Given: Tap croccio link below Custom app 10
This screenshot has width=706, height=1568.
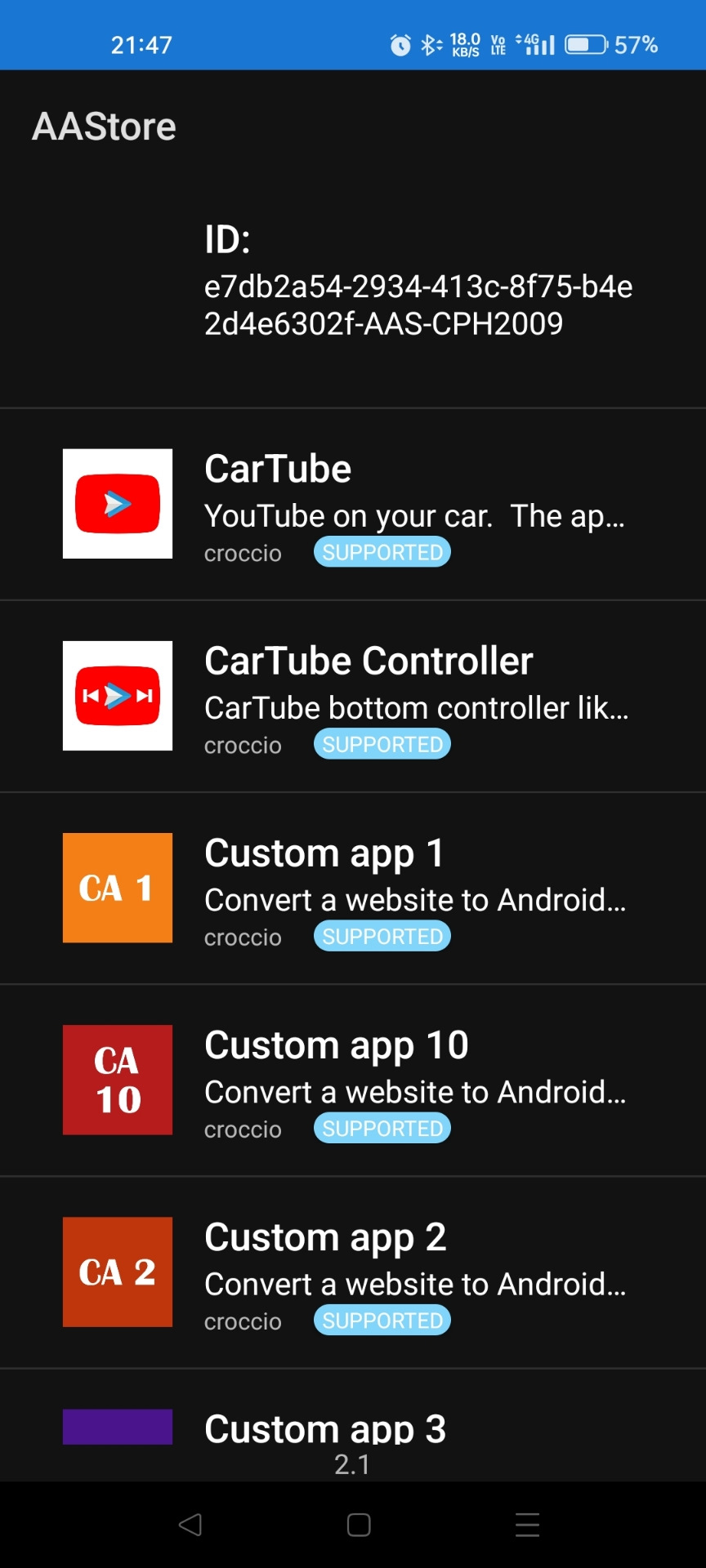Looking at the screenshot, I should point(242,1128).
